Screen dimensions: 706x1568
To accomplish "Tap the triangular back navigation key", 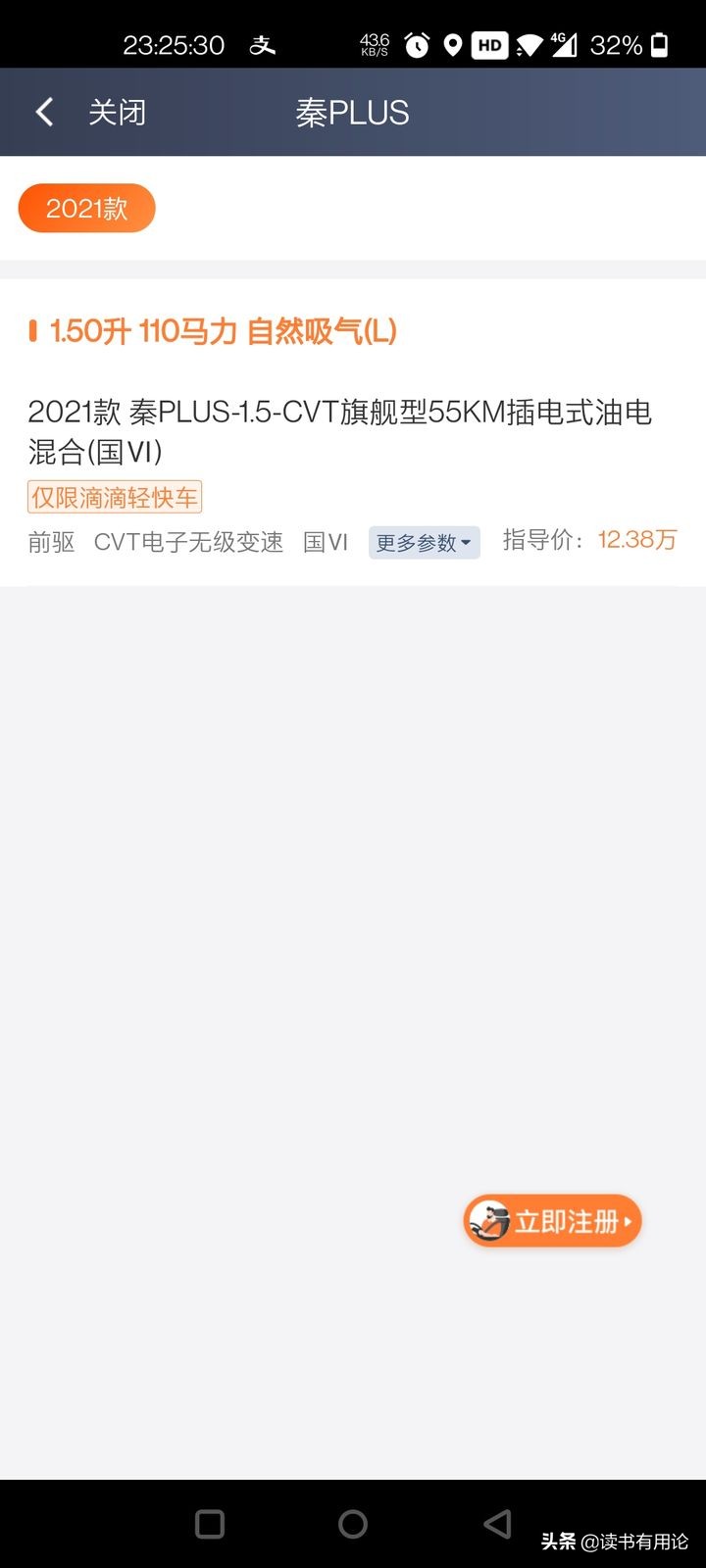I will (x=496, y=1524).
